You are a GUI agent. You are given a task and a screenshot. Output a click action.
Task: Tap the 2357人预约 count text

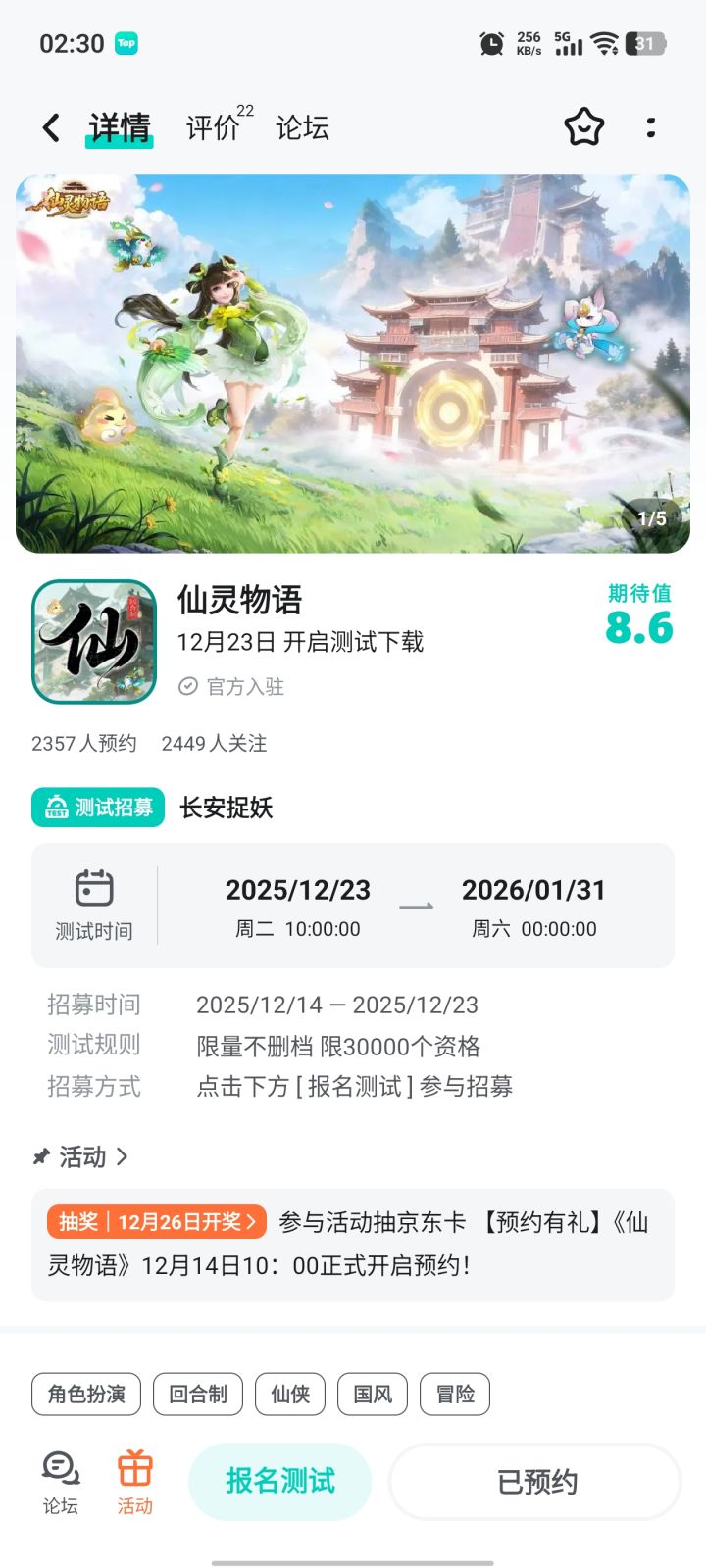pos(84,744)
